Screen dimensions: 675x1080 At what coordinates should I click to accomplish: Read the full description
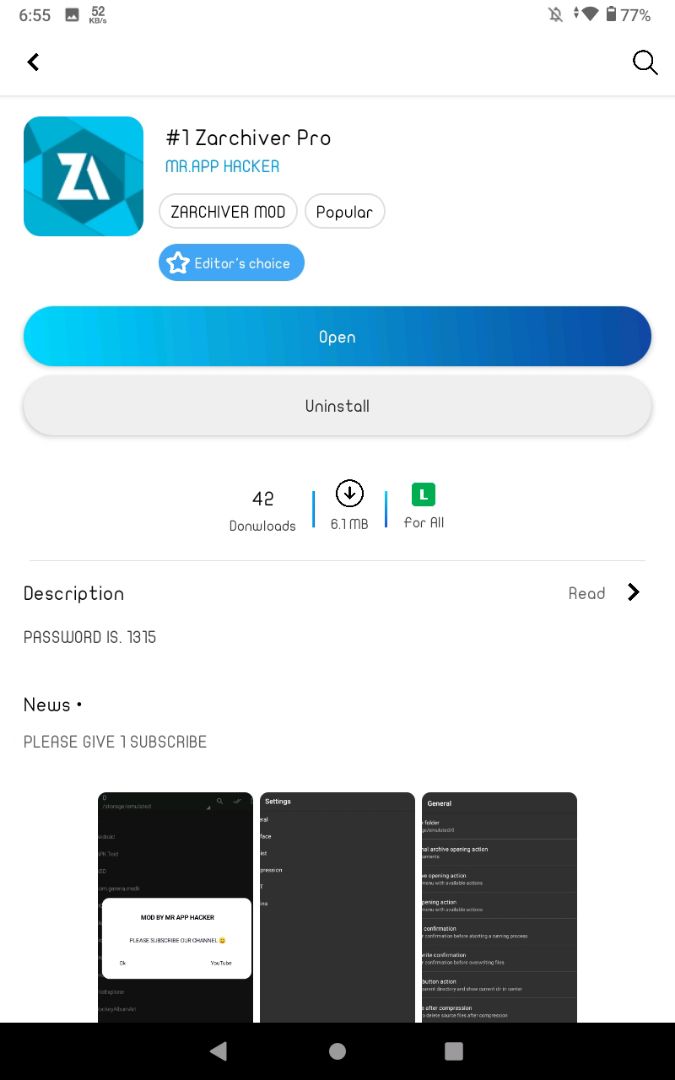click(x=603, y=593)
